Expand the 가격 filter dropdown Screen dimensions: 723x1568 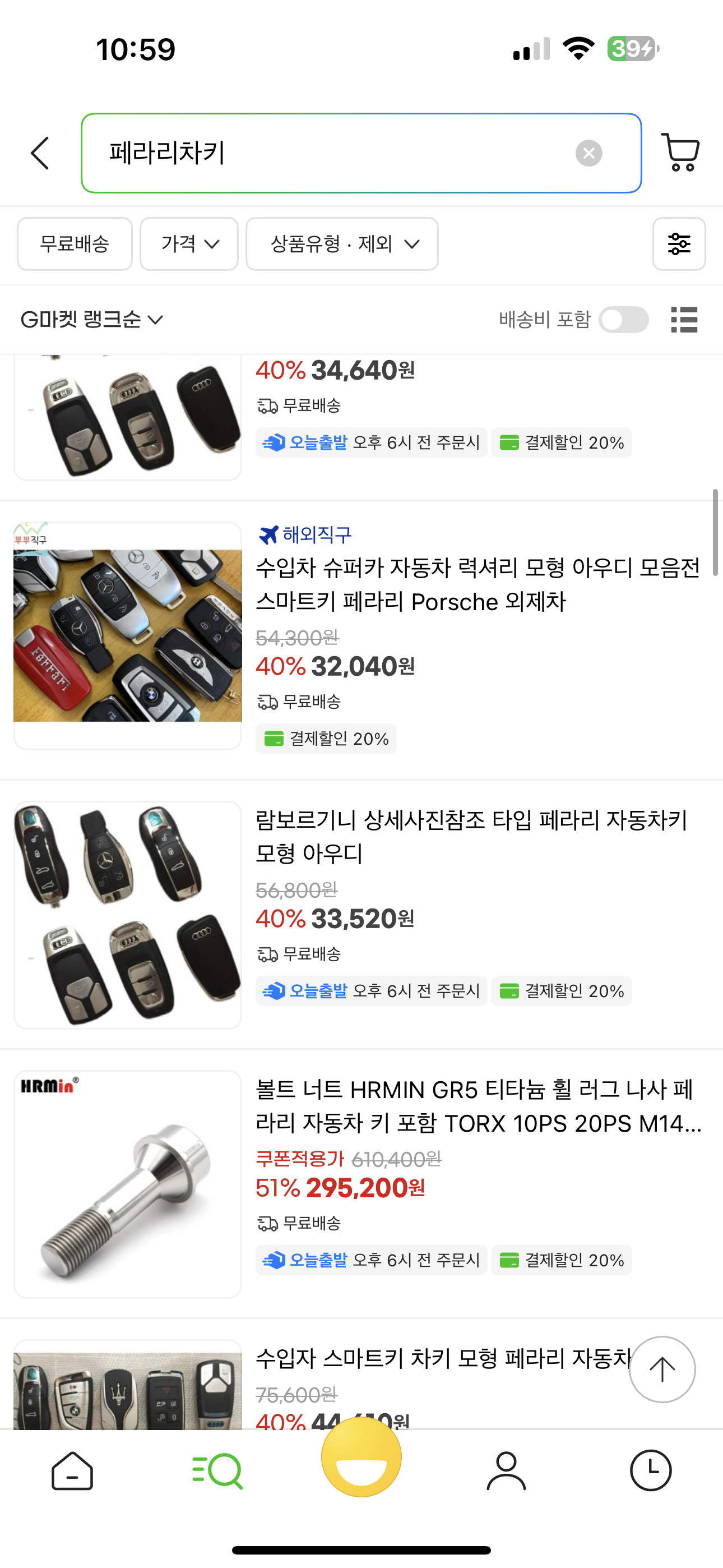[189, 244]
